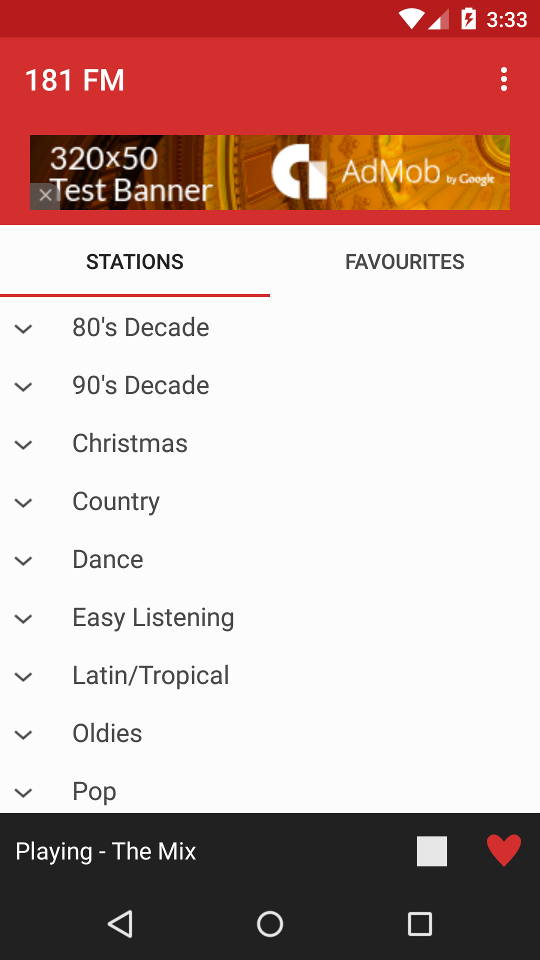Expand Easy Listening stations
Image resolution: width=540 pixels, height=960 pixels.
(270, 618)
